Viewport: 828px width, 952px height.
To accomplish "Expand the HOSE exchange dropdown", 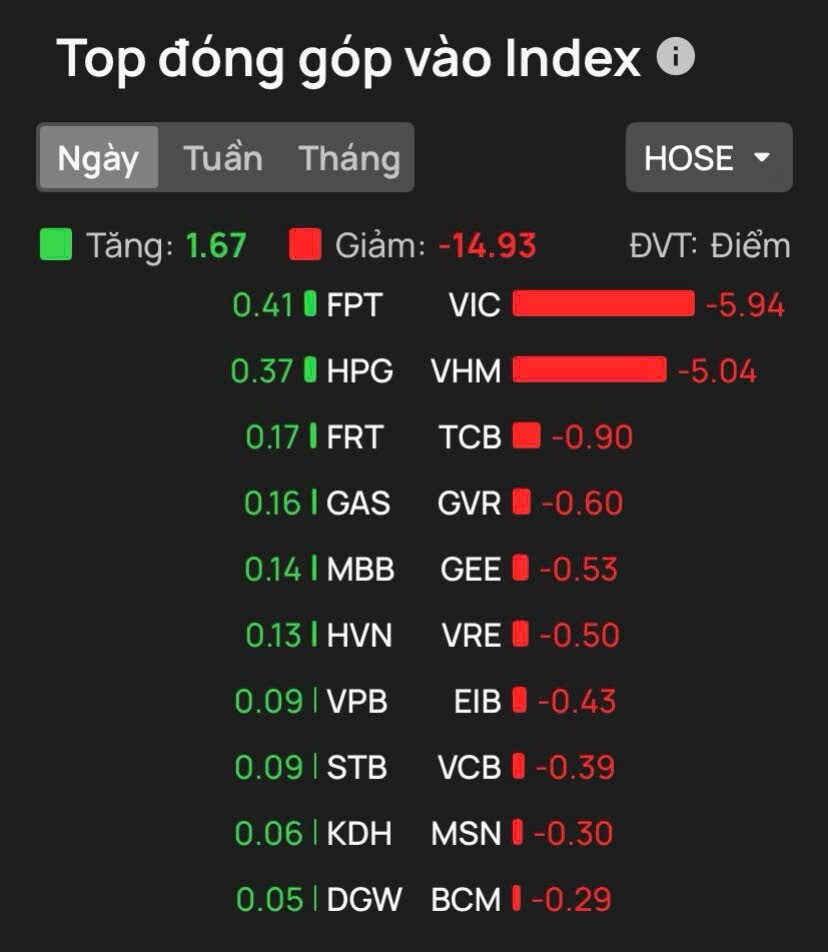I will click(708, 158).
